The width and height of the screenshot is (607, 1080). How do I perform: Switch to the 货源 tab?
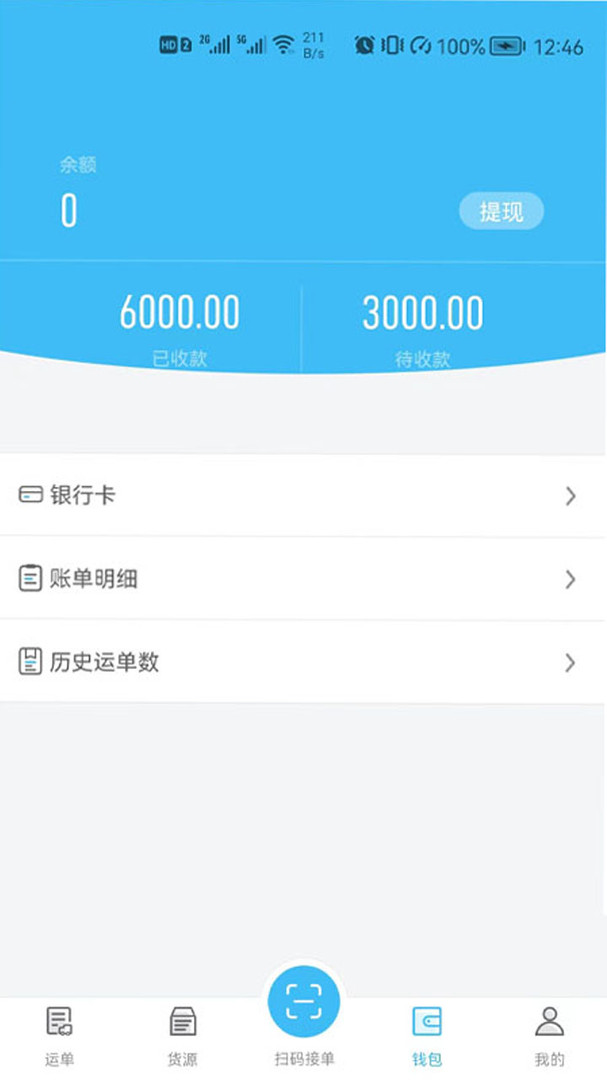point(182,1035)
